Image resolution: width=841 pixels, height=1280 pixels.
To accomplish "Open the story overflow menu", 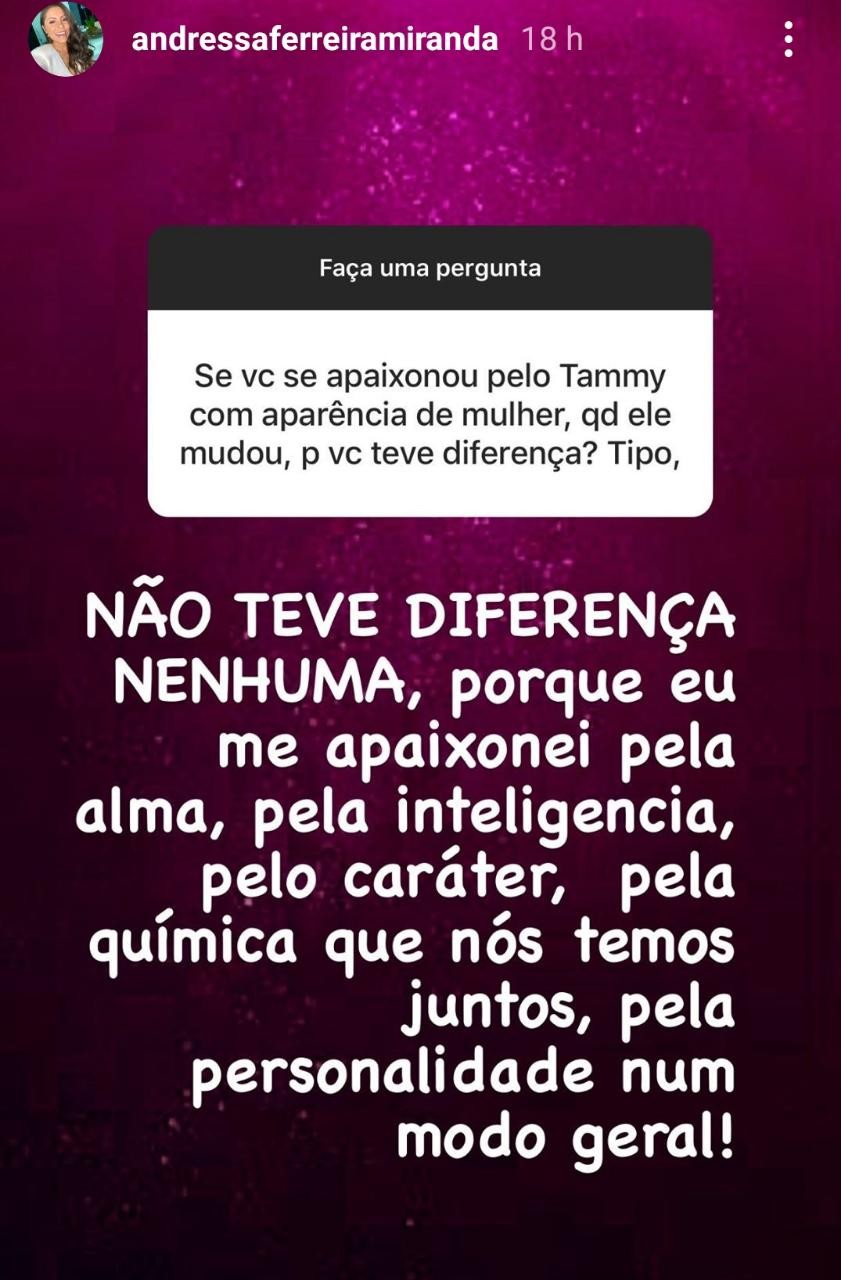I will pos(788,40).
